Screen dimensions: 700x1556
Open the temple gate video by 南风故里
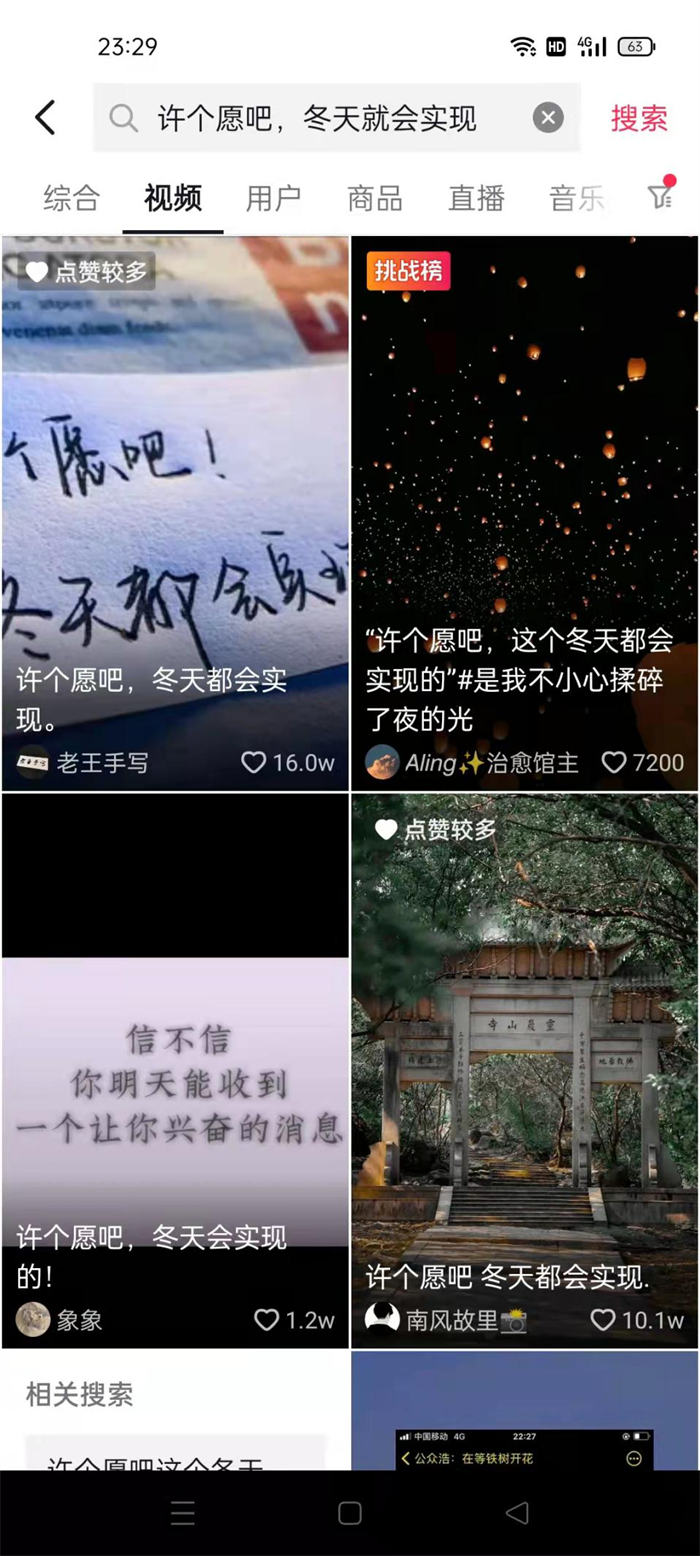[x=524, y=1070]
